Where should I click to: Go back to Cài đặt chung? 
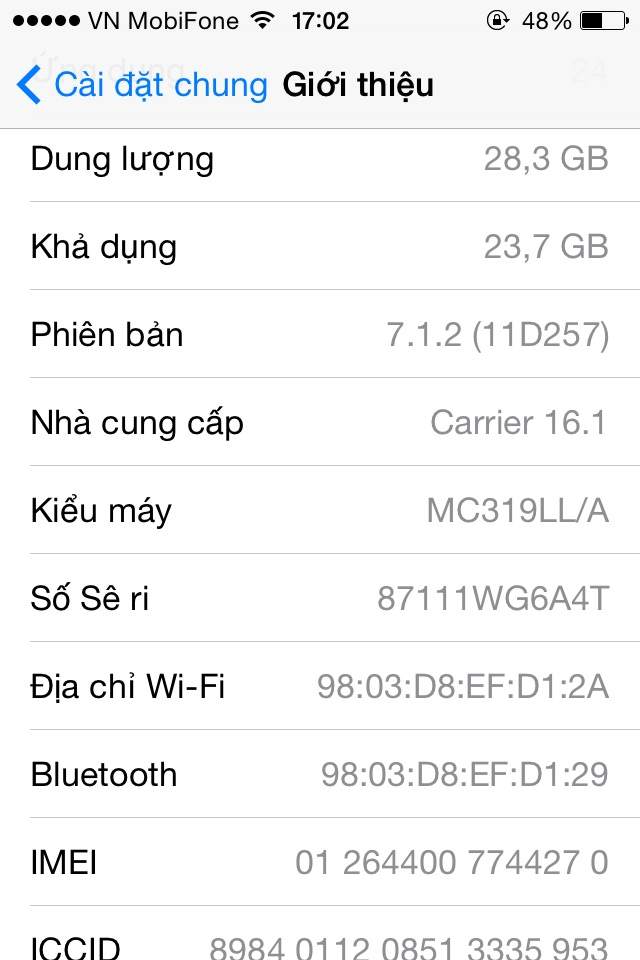point(142,85)
